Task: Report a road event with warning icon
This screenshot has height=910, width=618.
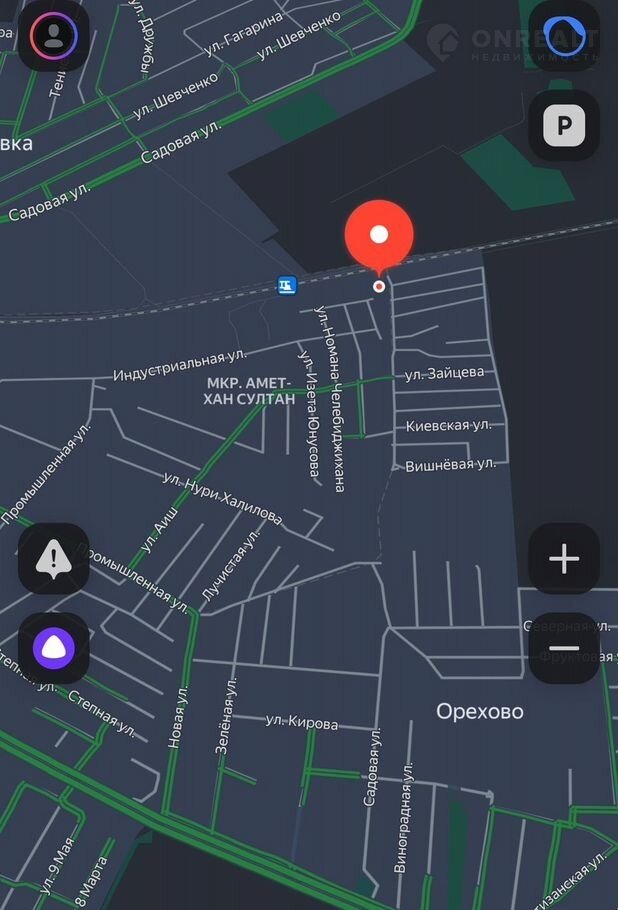Action: click(x=53, y=558)
